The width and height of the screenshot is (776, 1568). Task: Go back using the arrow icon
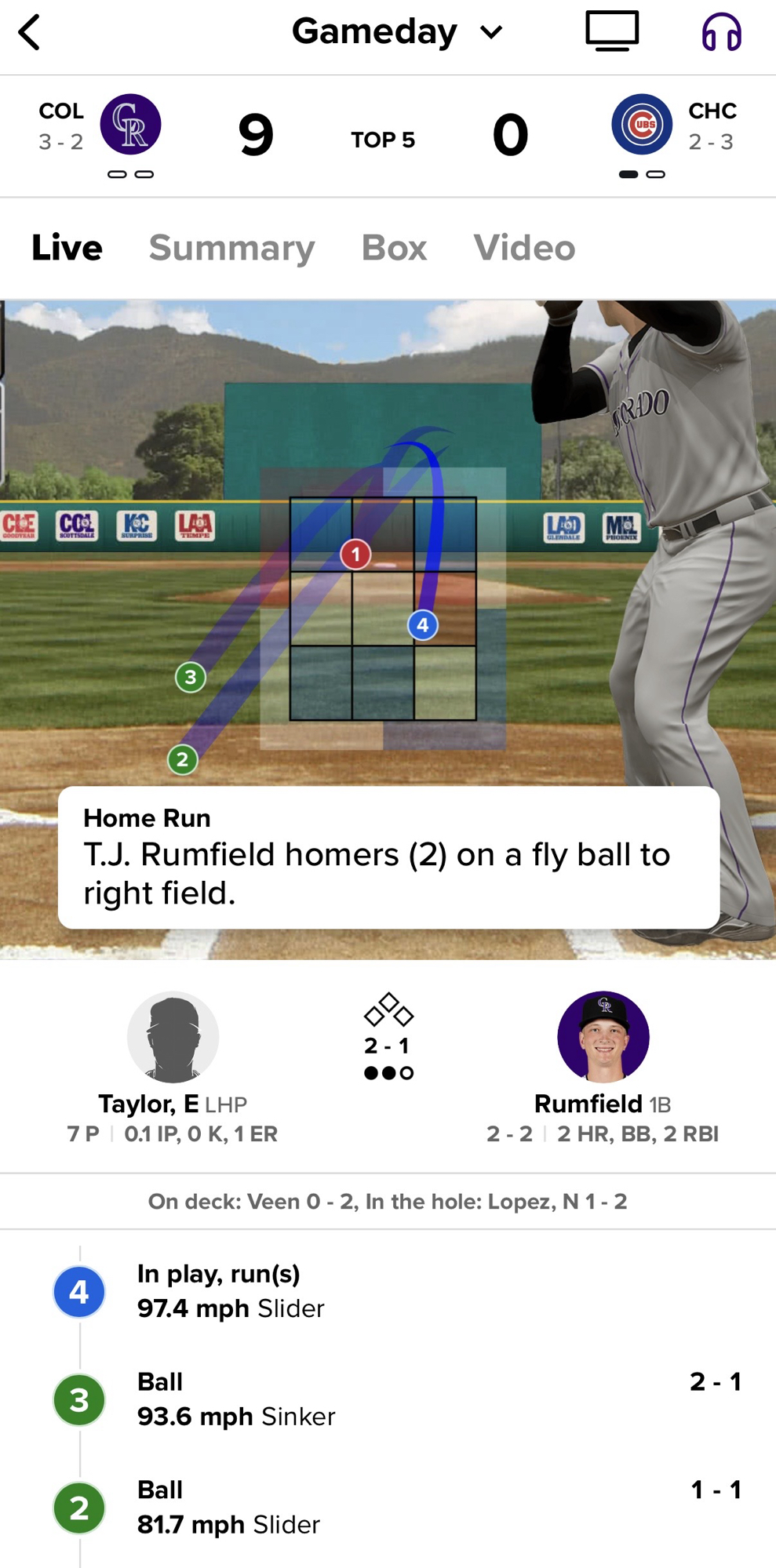[30, 33]
